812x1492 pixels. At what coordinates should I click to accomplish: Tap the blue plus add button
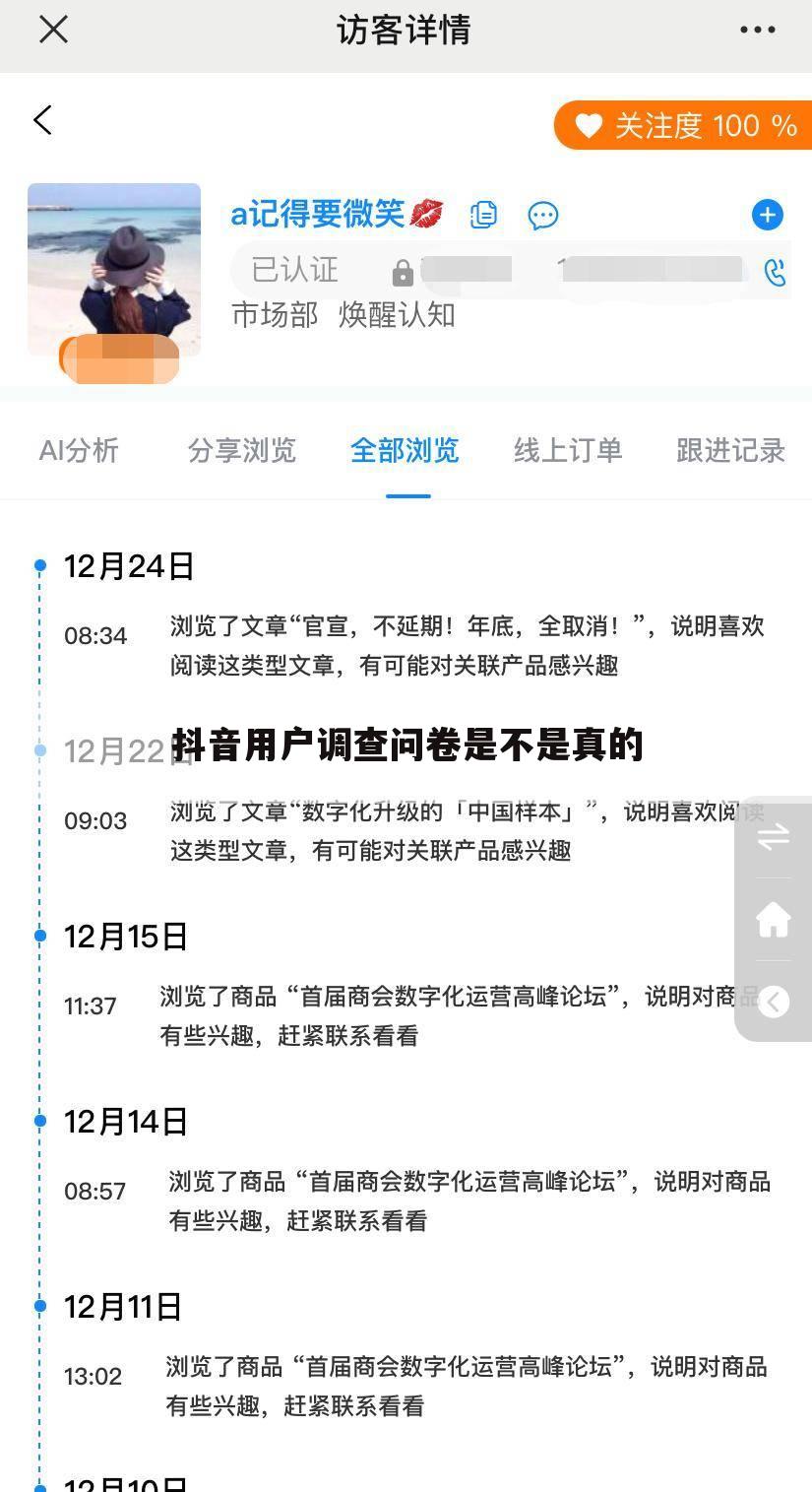point(767,215)
